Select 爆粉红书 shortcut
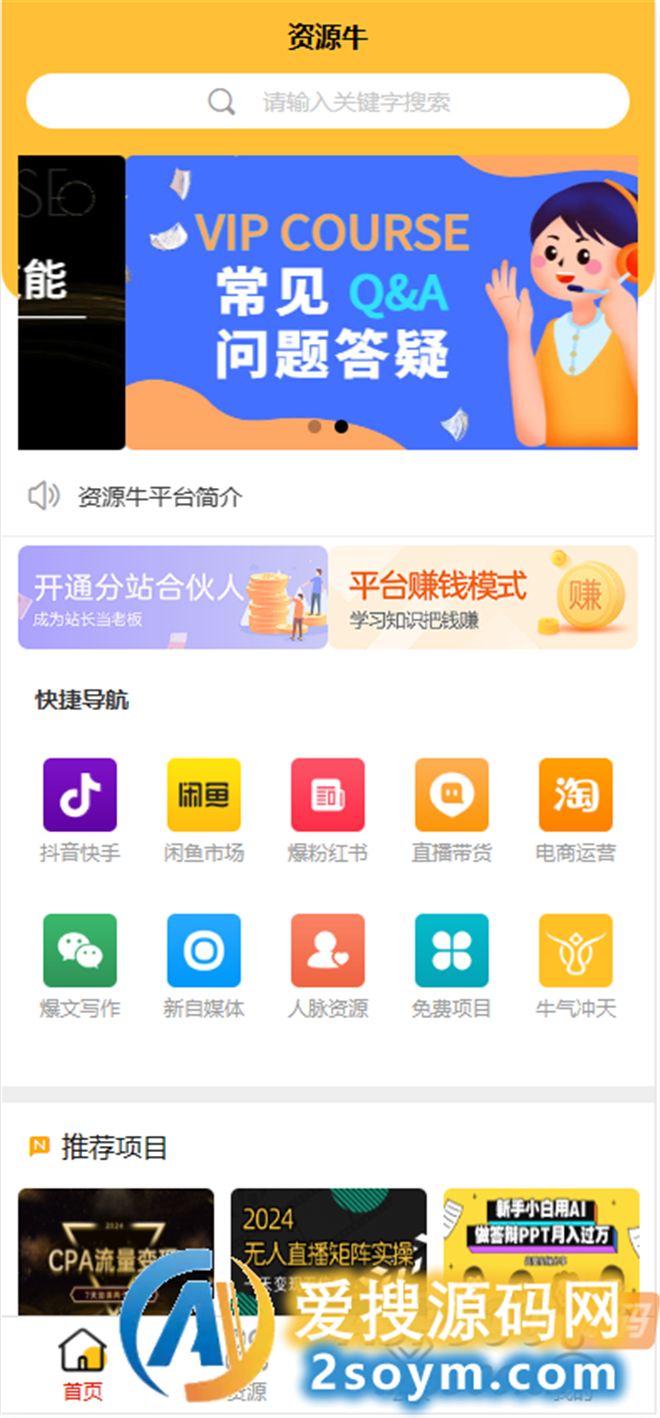 pyautogui.click(x=328, y=810)
